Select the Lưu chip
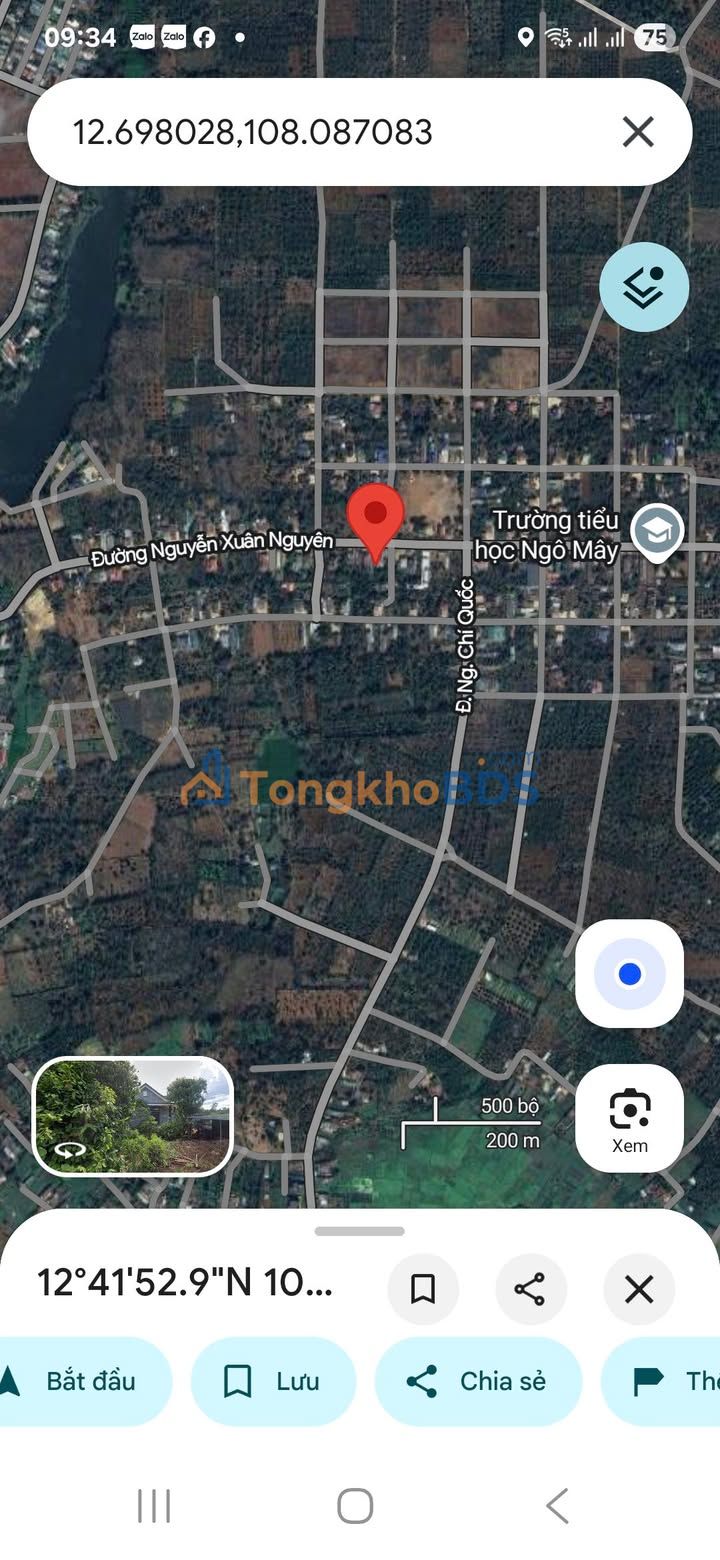Image resolution: width=720 pixels, height=1560 pixels. (273, 1381)
